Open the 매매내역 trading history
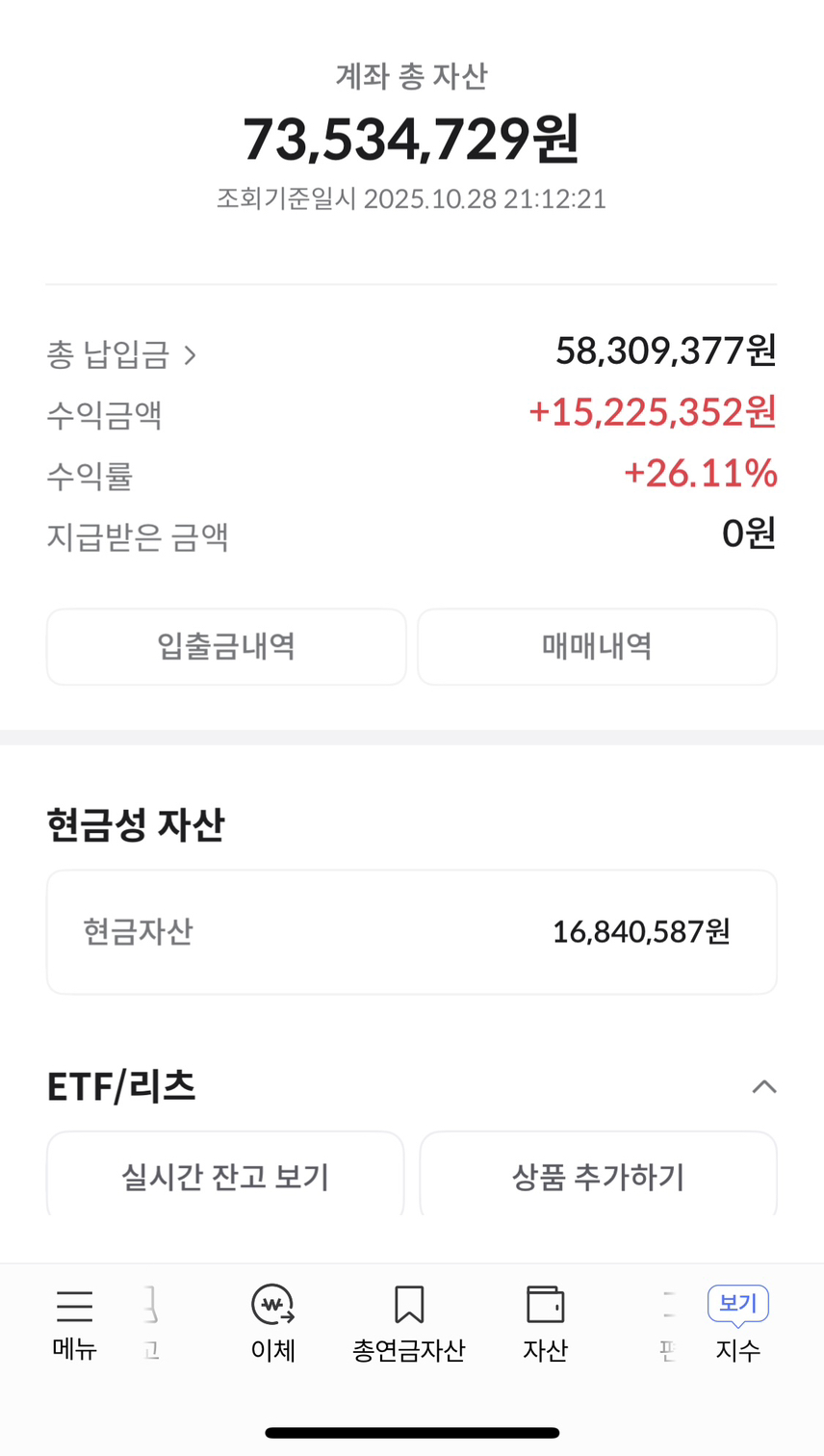The width and height of the screenshot is (824, 1456). (x=597, y=646)
